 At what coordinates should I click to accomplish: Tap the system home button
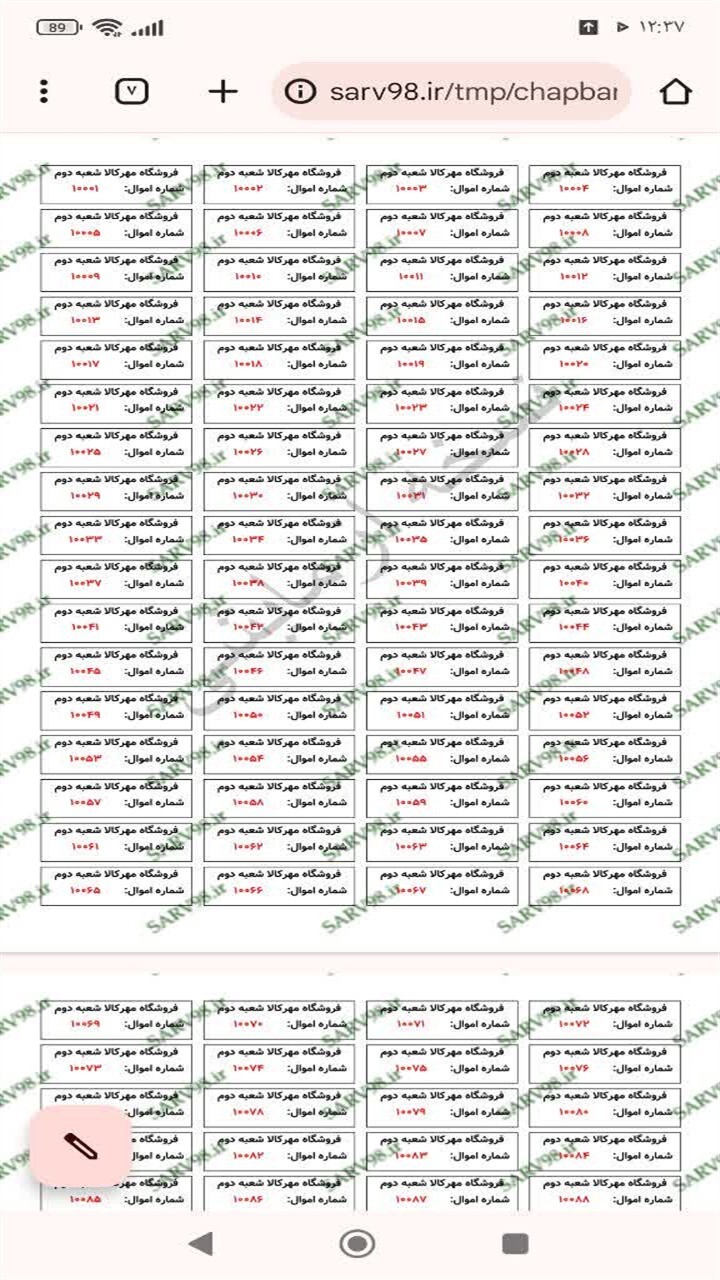point(357,1243)
